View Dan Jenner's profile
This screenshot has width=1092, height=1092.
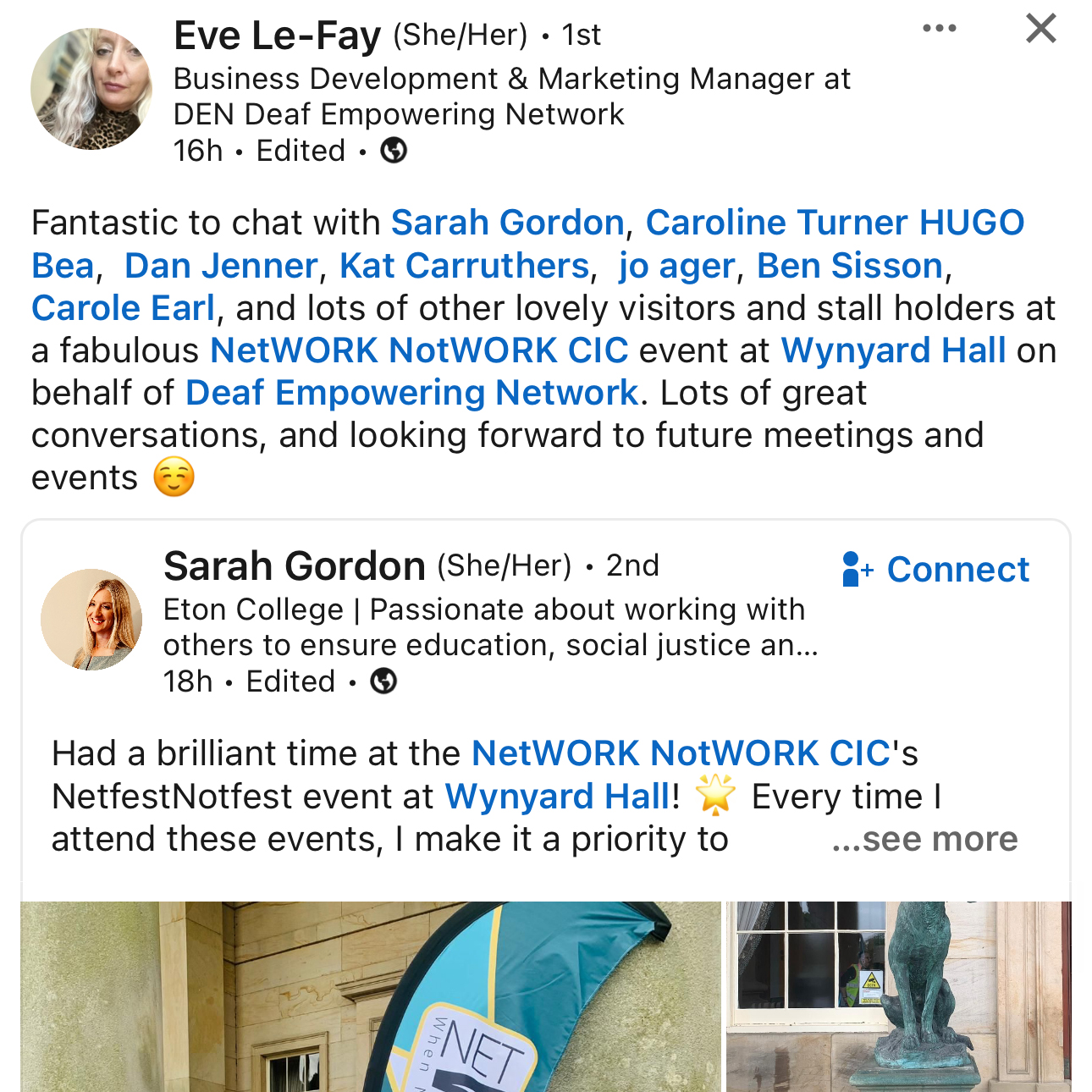(221, 266)
